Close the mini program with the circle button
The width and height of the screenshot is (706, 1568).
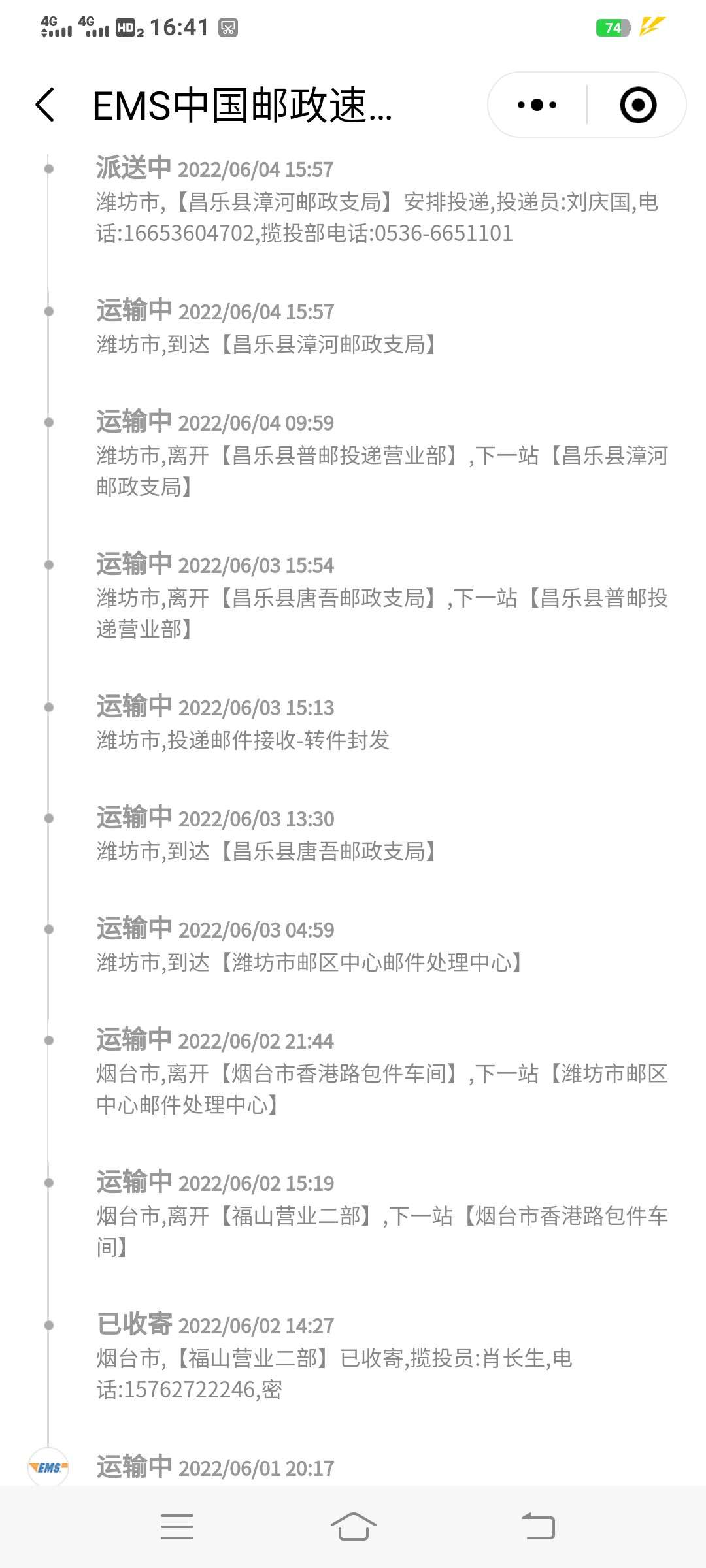point(637,105)
